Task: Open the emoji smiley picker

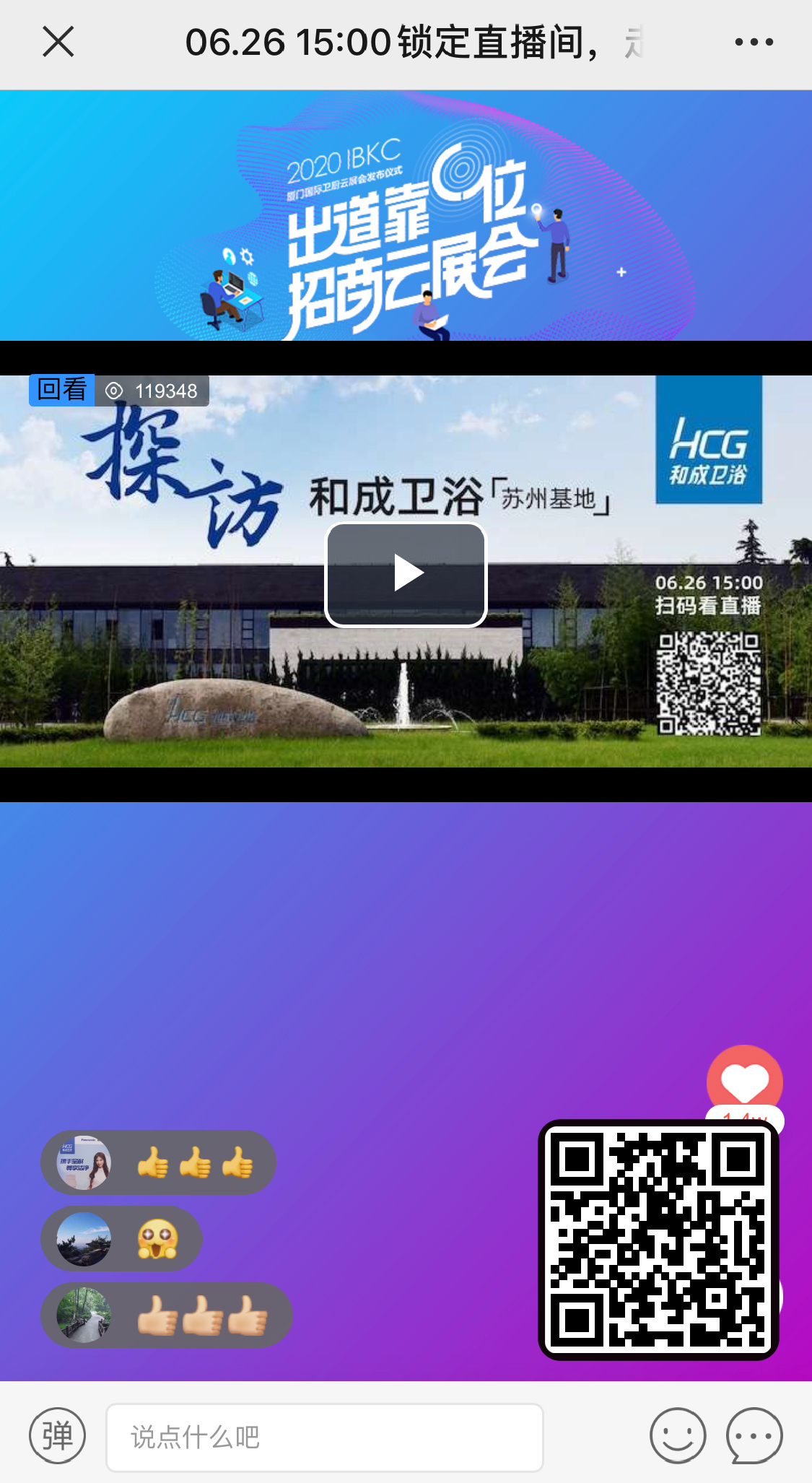Action: [x=677, y=1435]
